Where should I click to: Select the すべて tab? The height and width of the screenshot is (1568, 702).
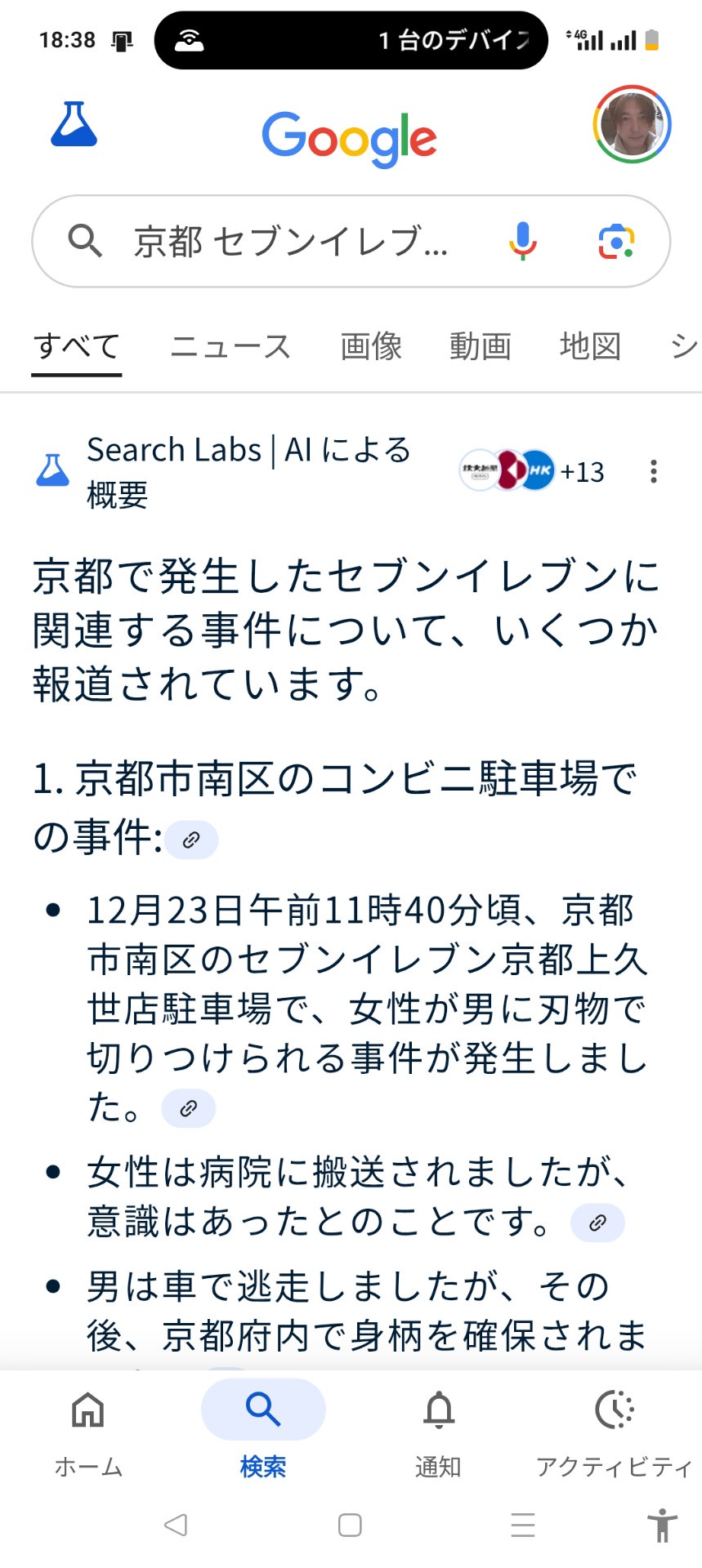77,346
